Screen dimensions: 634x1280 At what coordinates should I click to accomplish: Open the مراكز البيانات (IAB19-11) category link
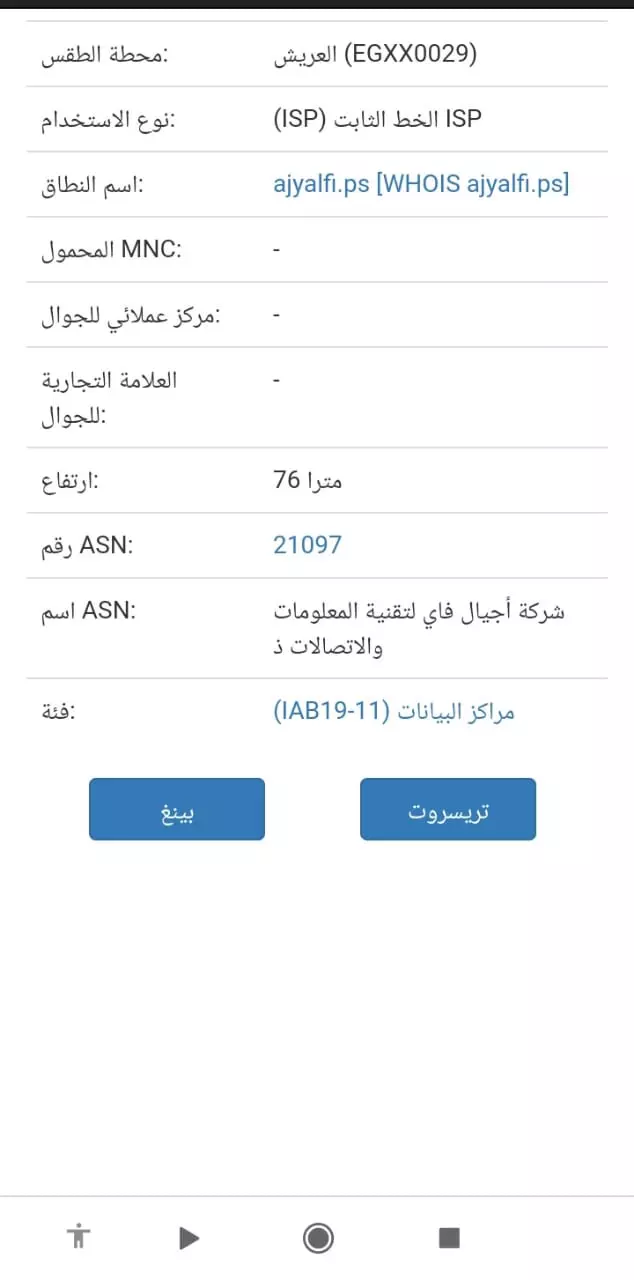coord(393,712)
